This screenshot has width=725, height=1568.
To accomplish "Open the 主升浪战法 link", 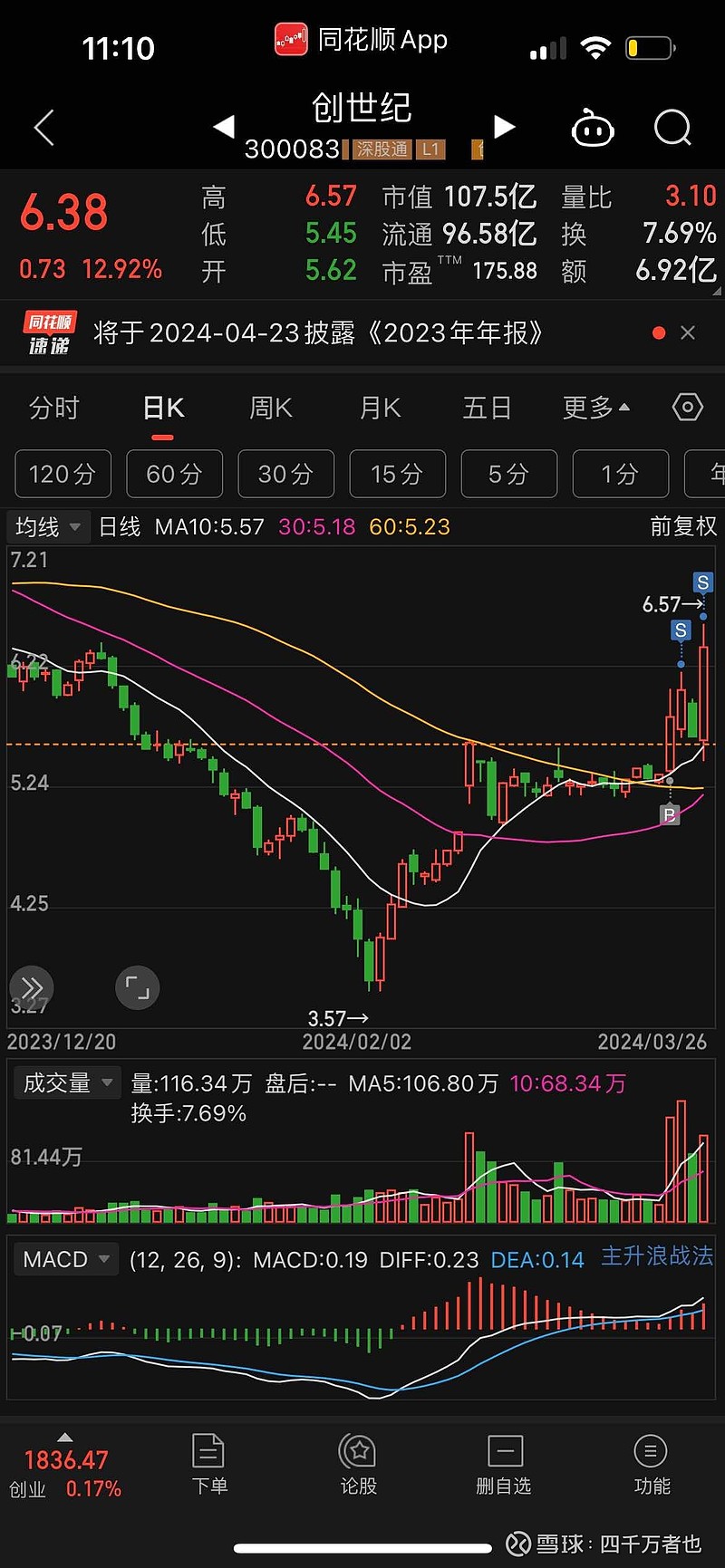I will [654, 1258].
